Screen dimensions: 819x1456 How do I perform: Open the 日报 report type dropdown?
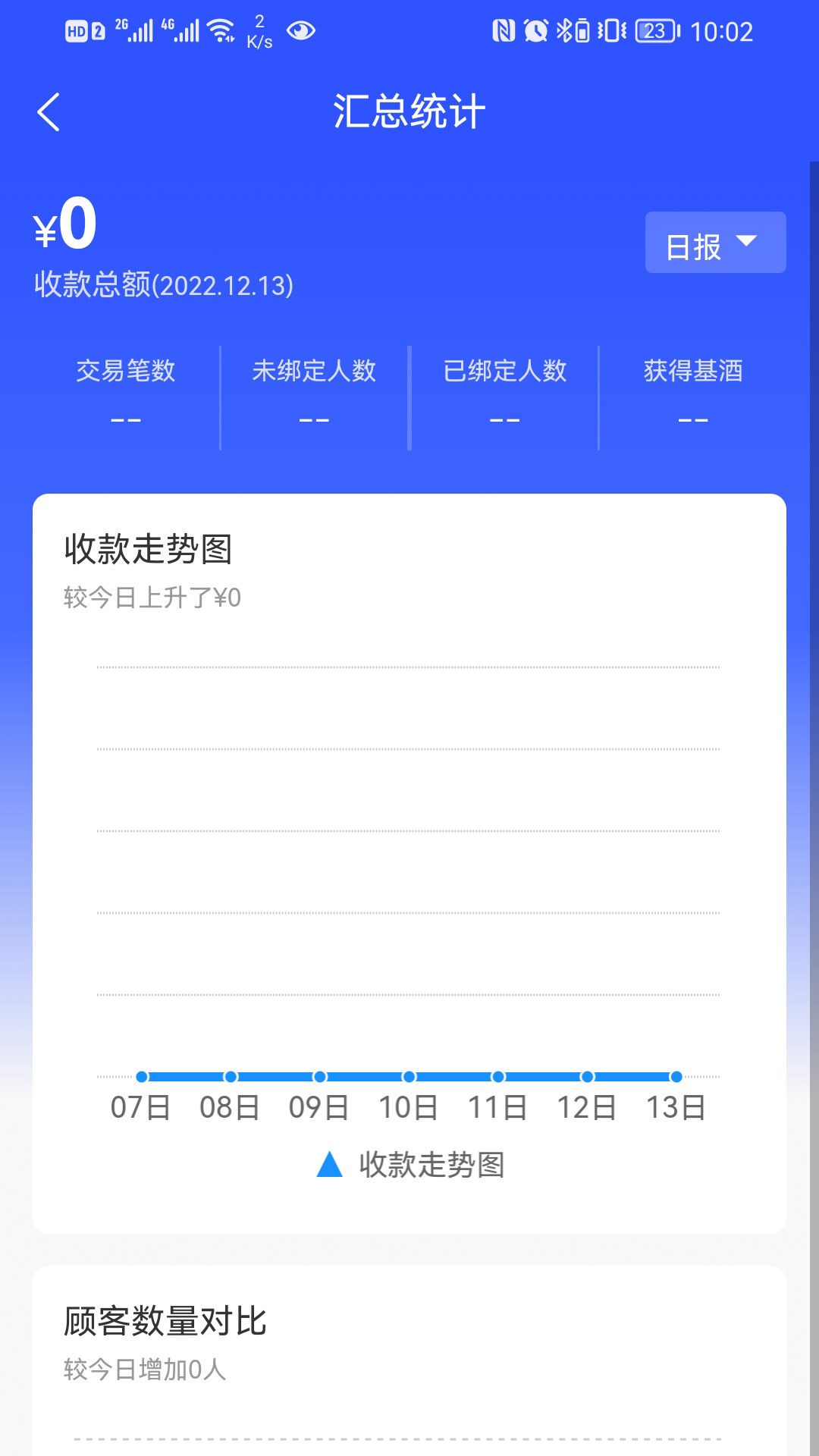(715, 243)
